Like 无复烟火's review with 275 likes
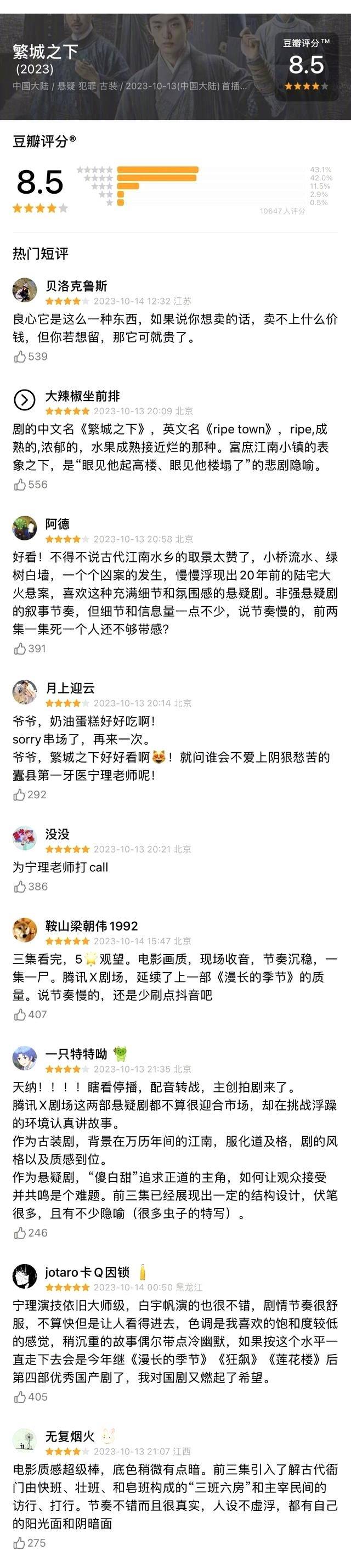 tap(20, 1543)
